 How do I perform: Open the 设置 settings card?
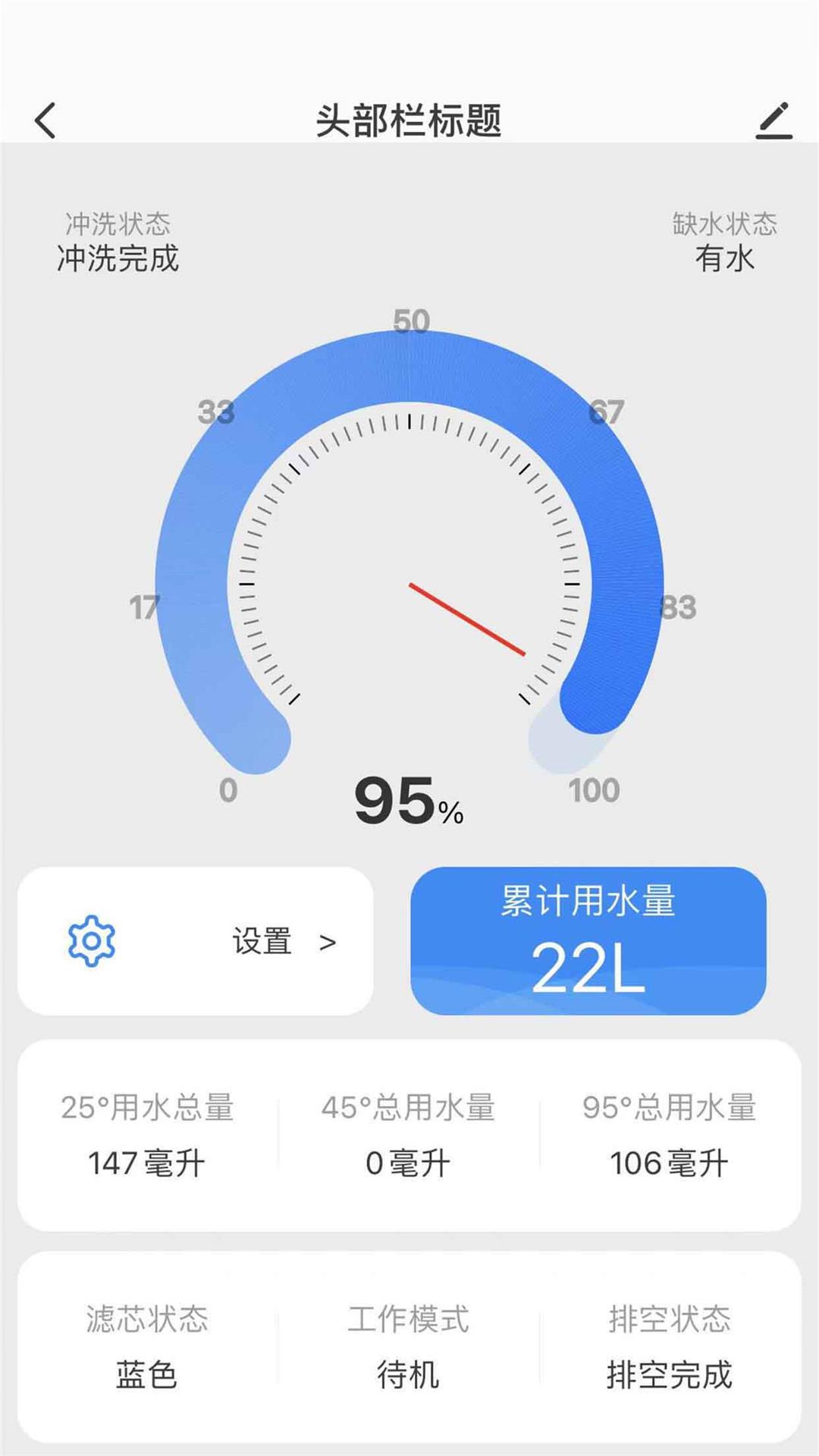click(196, 941)
